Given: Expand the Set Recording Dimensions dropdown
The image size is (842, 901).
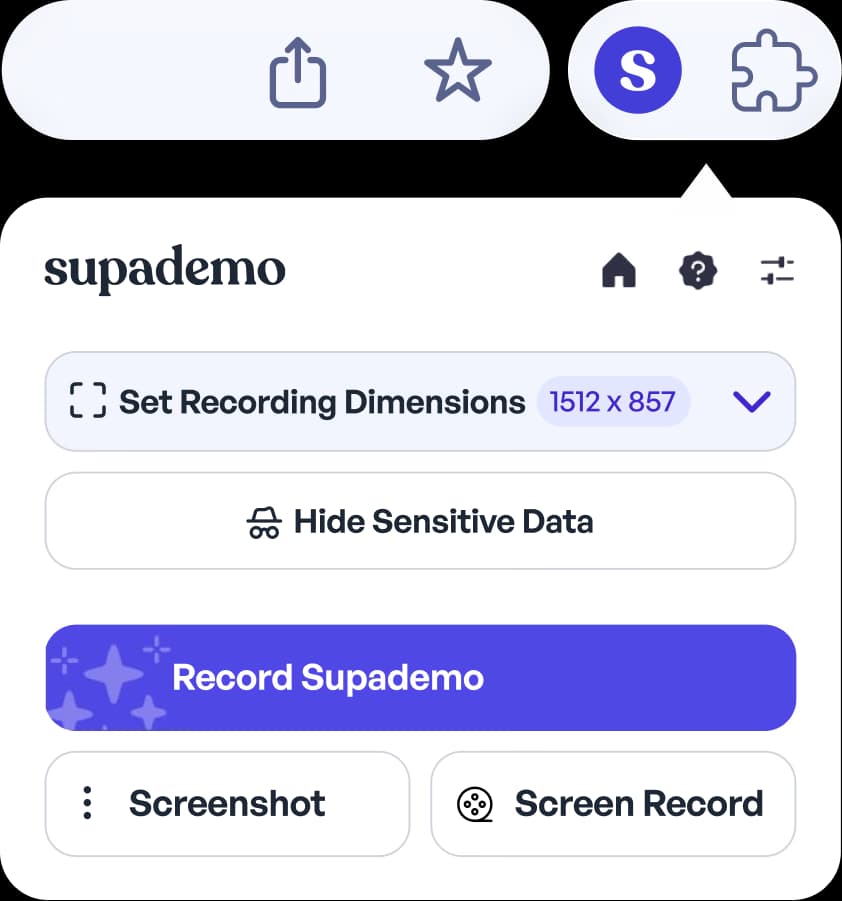Looking at the screenshot, I should pyautogui.click(x=752, y=401).
